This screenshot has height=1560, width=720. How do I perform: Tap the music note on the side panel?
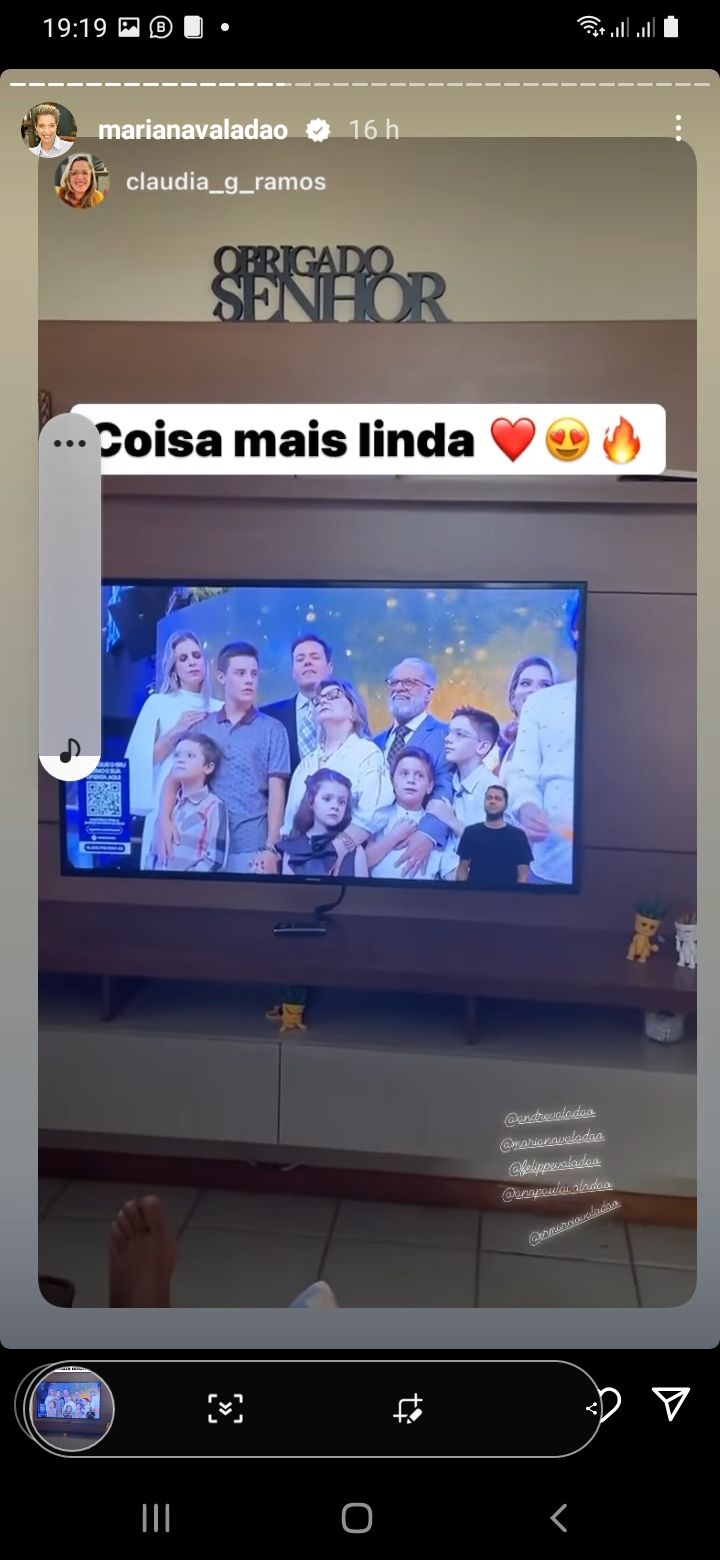click(x=70, y=750)
